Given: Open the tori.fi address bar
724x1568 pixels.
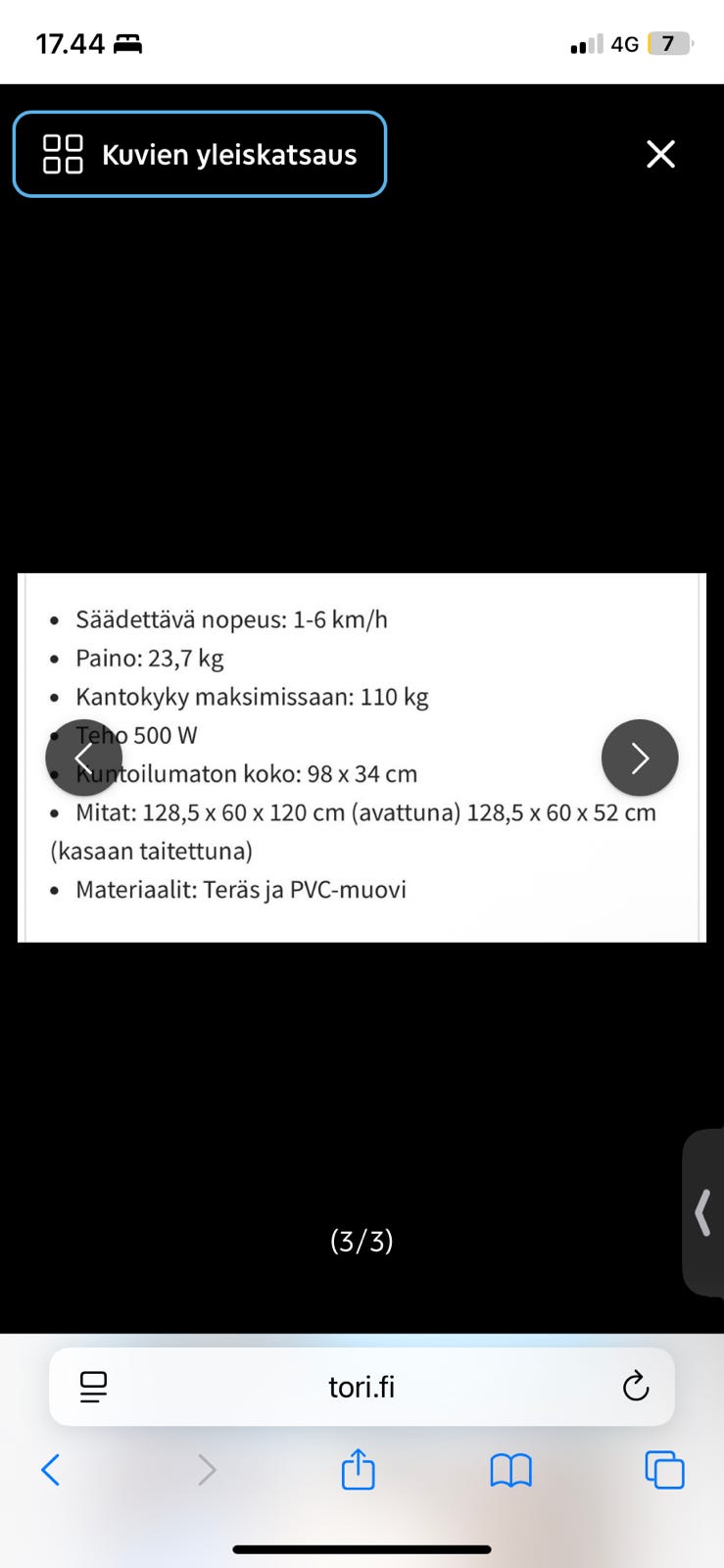Looking at the screenshot, I should [362, 1386].
